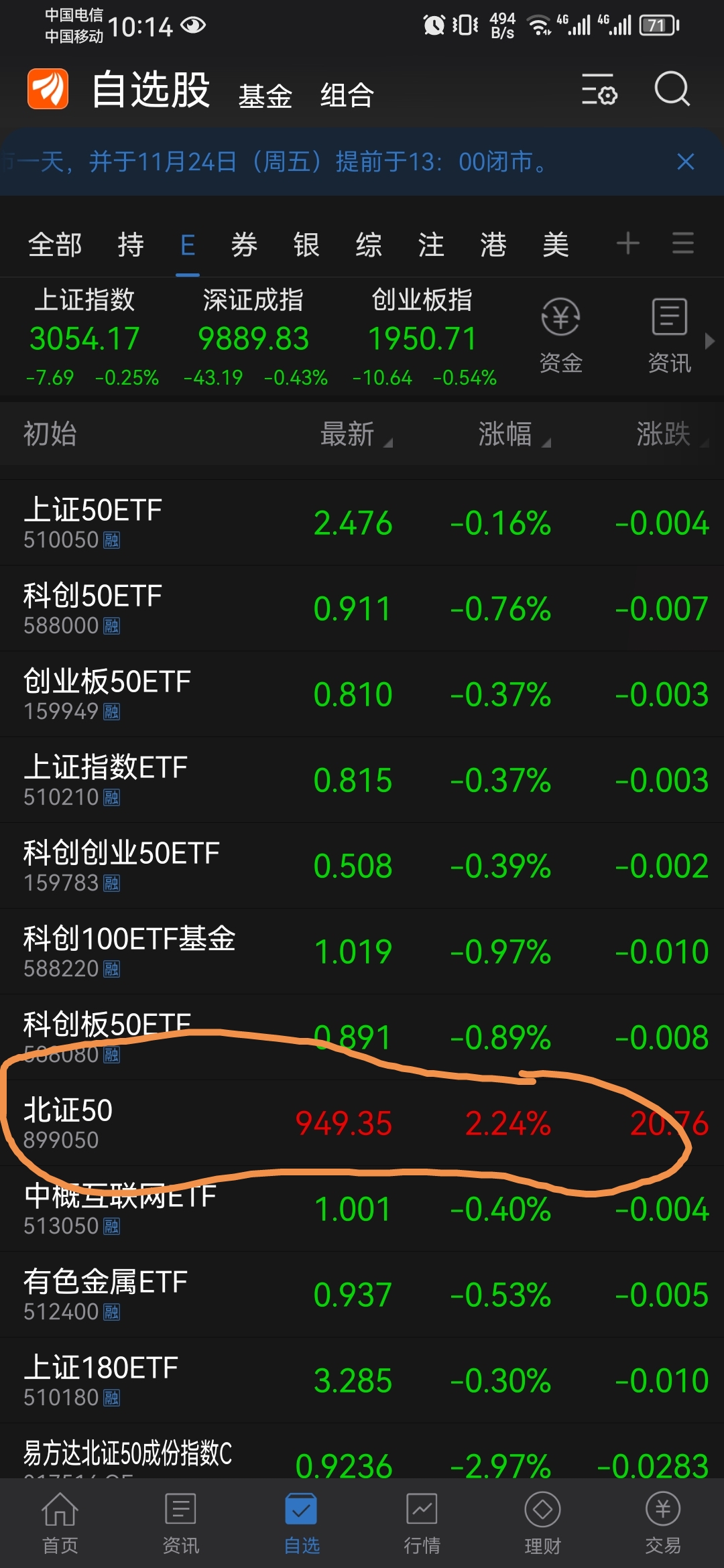Open the 理财 bottom tab
The image size is (724, 1568).
(542, 1523)
